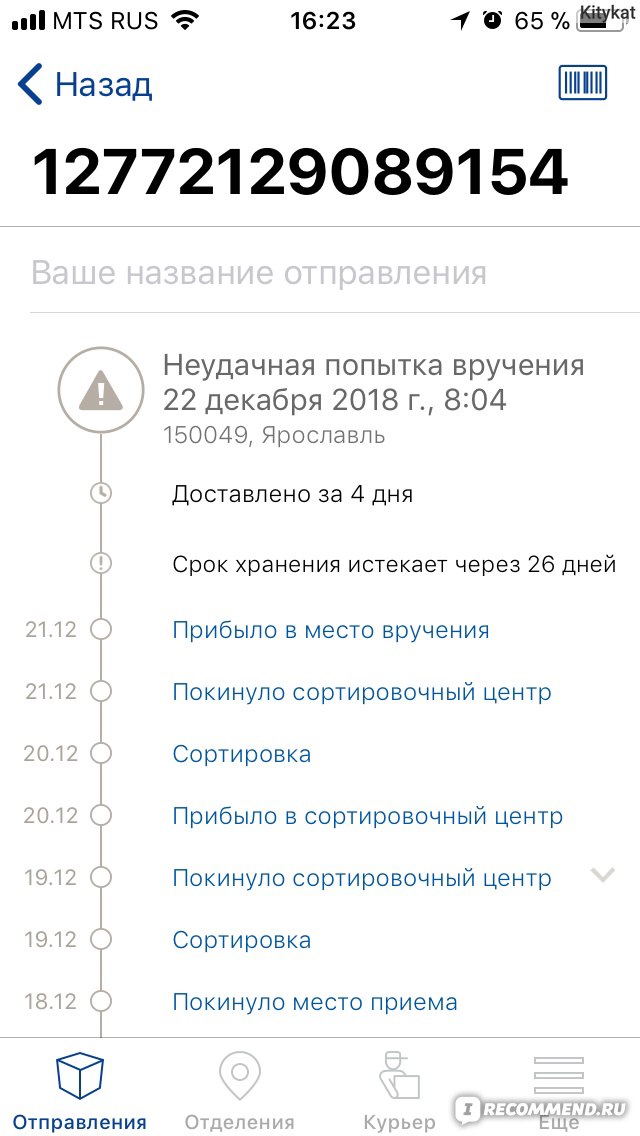Open Покинуло место приема entry
Image resolution: width=640 pixels, height=1136 pixels.
(315, 1003)
